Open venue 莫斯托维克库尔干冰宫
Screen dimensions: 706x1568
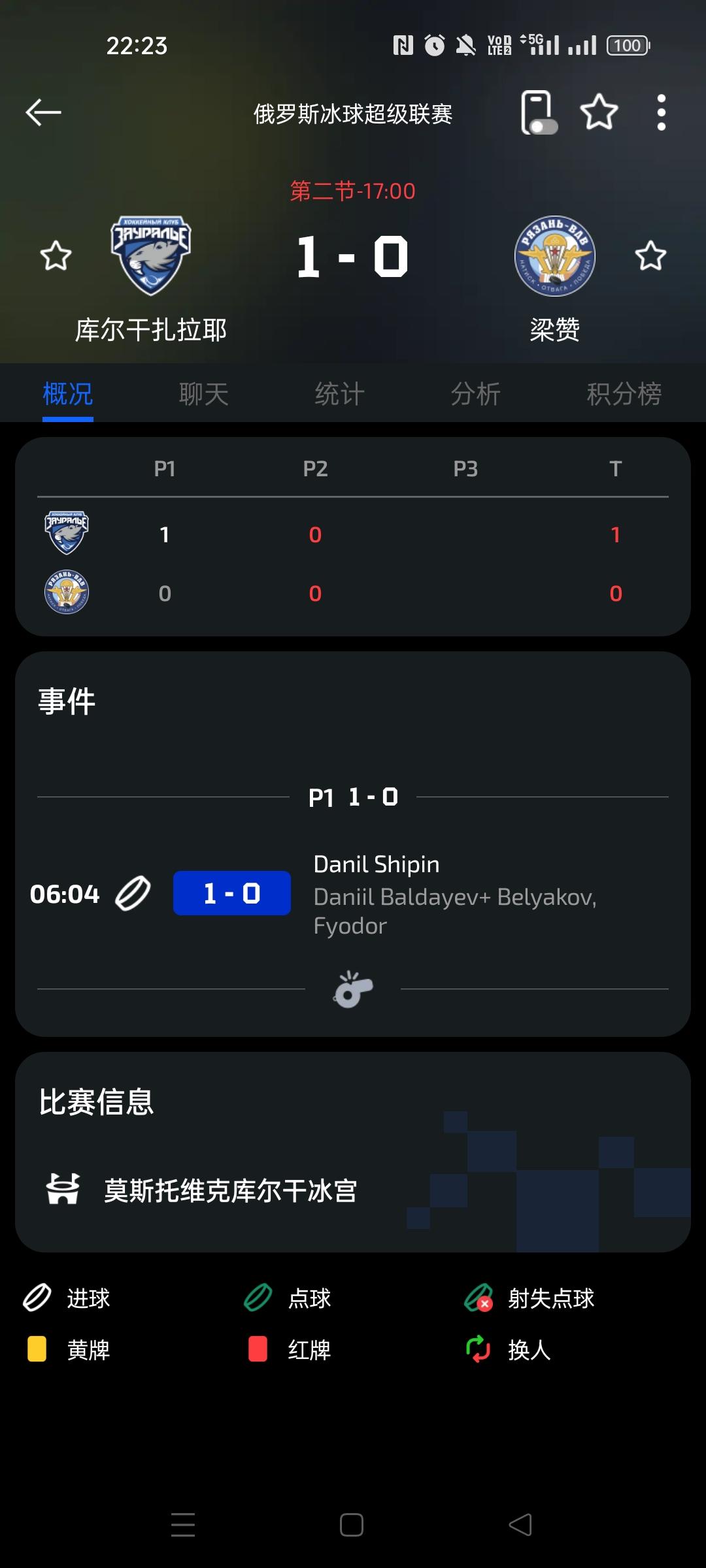pyautogui.click(x=230, y=1190)
